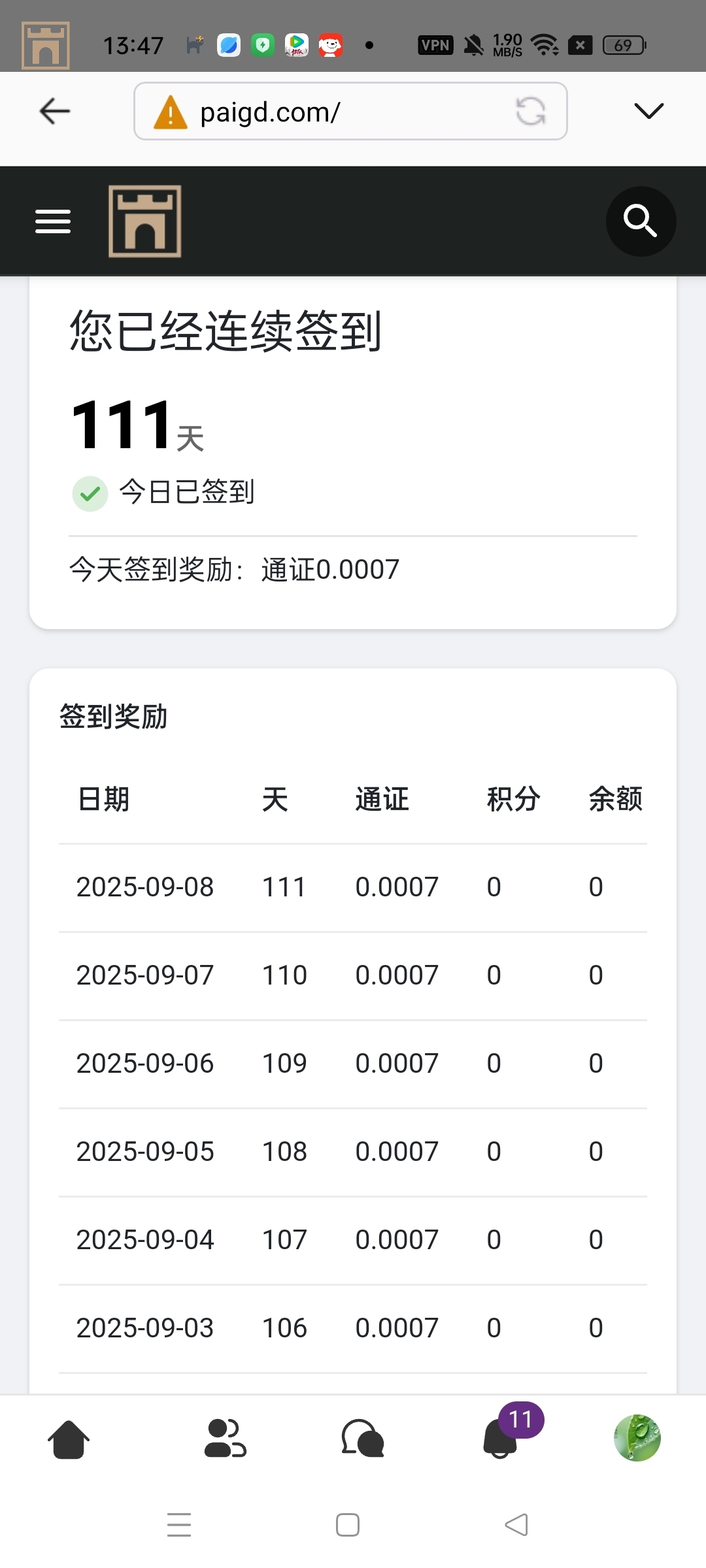Open the hamburger menu

[x=53, y=221]
